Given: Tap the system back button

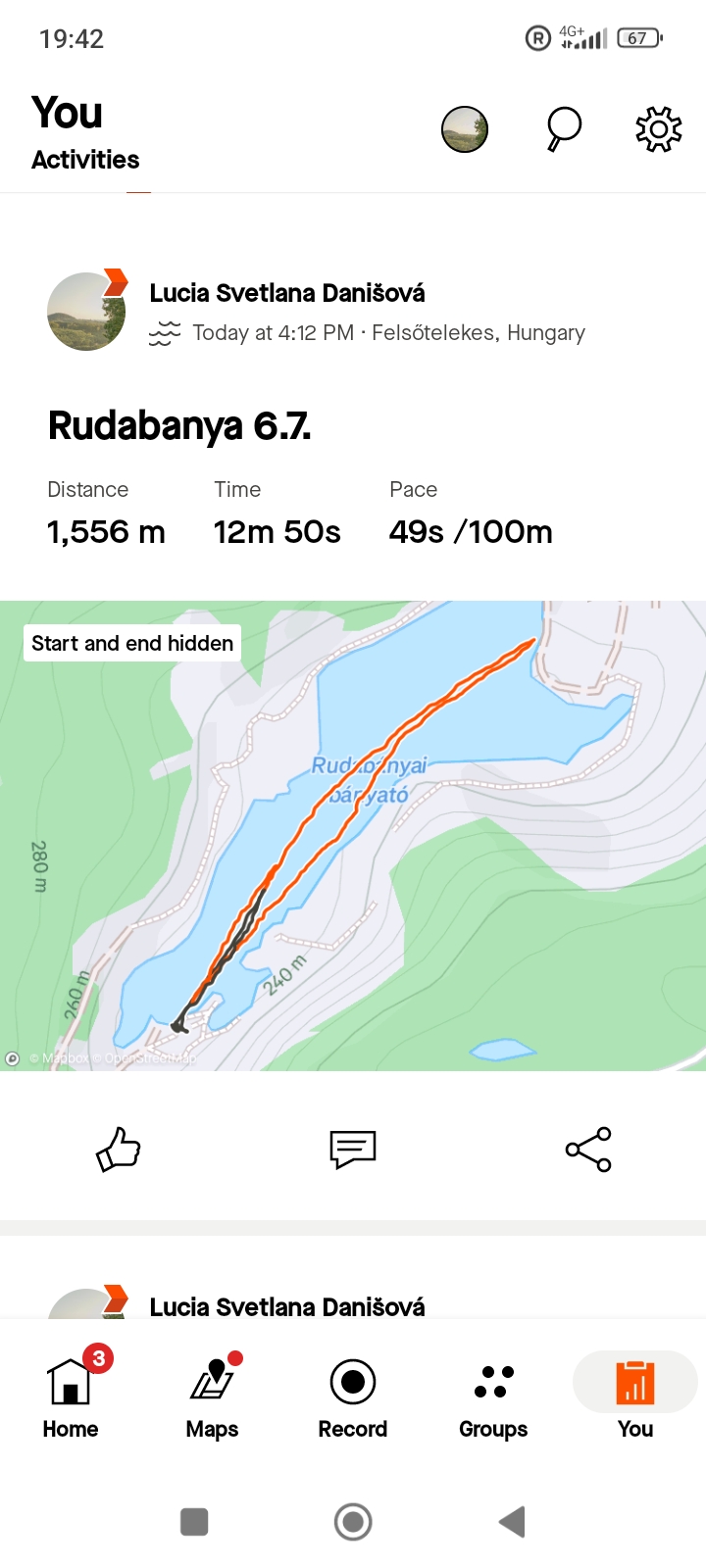Looking at the screenshot, I should point(512,1522).
